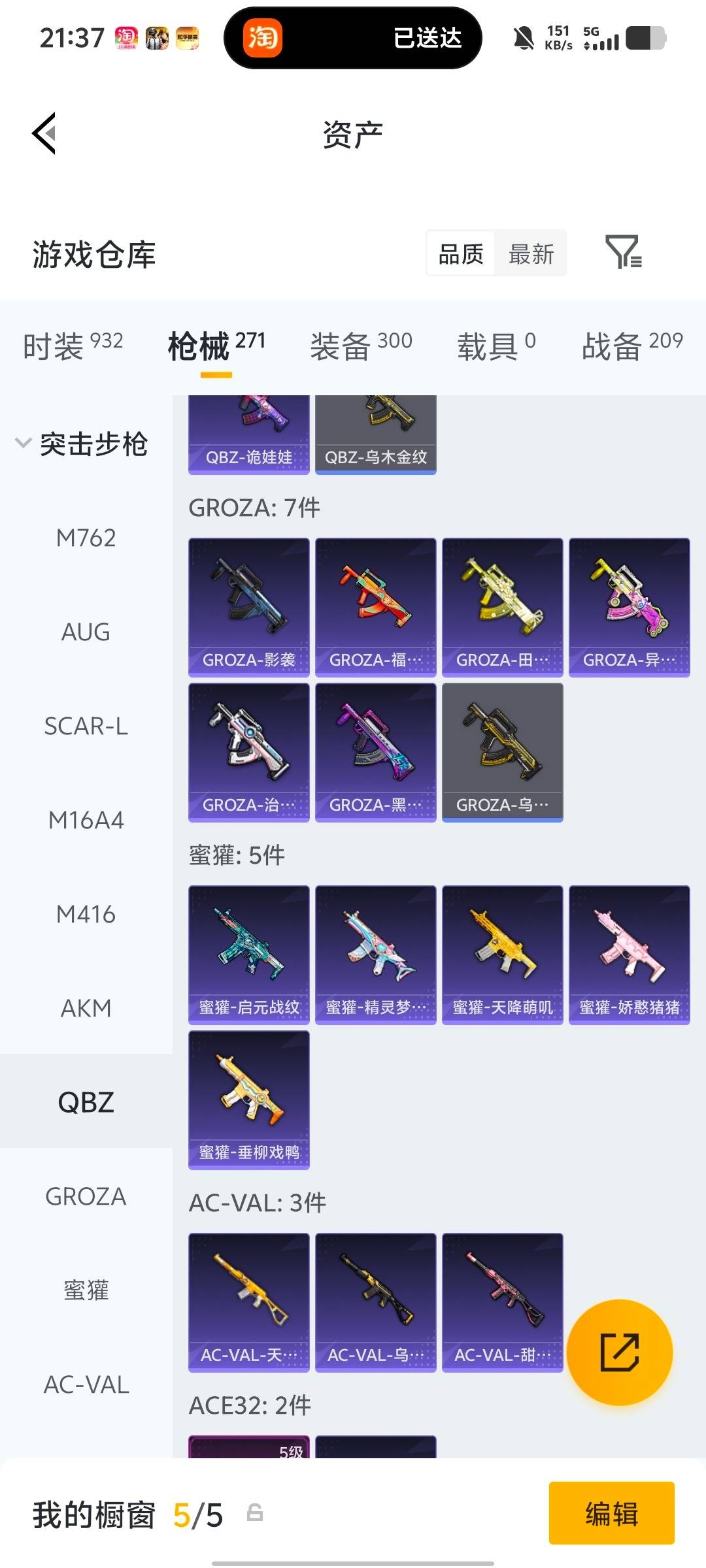The width and height of the screenshot is (706, 1568).
Task: Switch to the 装备 tab
Action: pyautogui.click(x=361, y=346)
